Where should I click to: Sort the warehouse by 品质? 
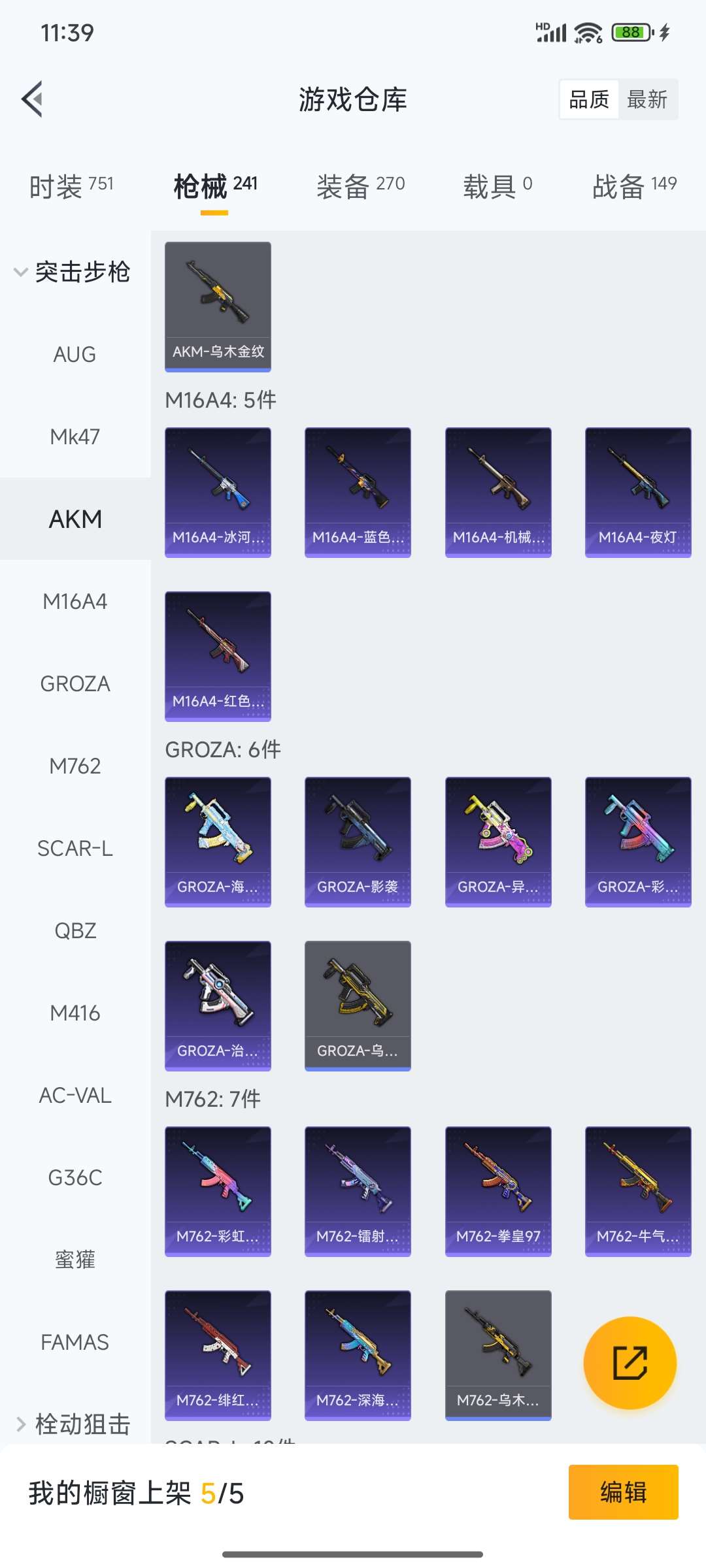(x=589, y=99)
